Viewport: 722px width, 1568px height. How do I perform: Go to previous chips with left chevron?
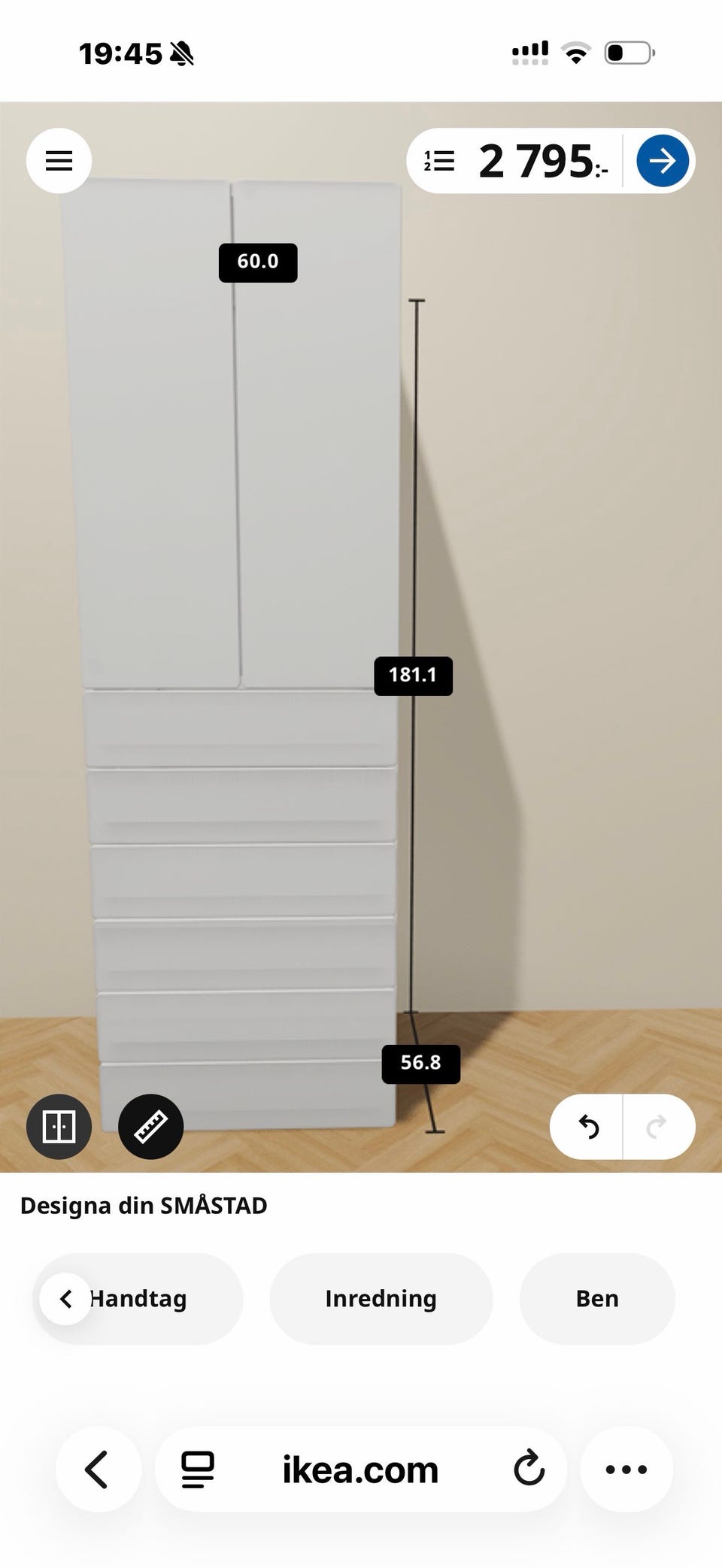65,1298
